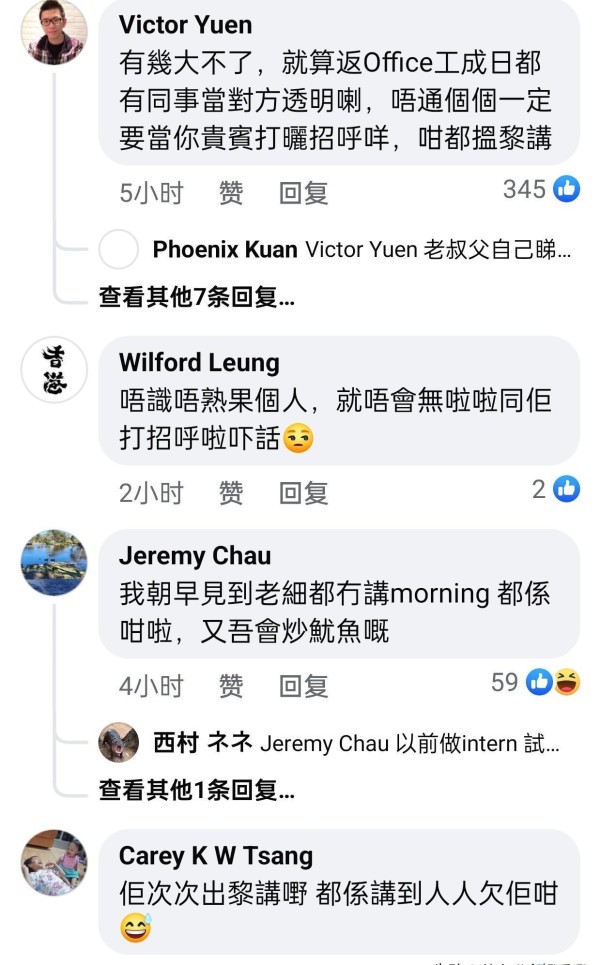Open Carey K W Tsang's profile name

click(x=216, y=855)
